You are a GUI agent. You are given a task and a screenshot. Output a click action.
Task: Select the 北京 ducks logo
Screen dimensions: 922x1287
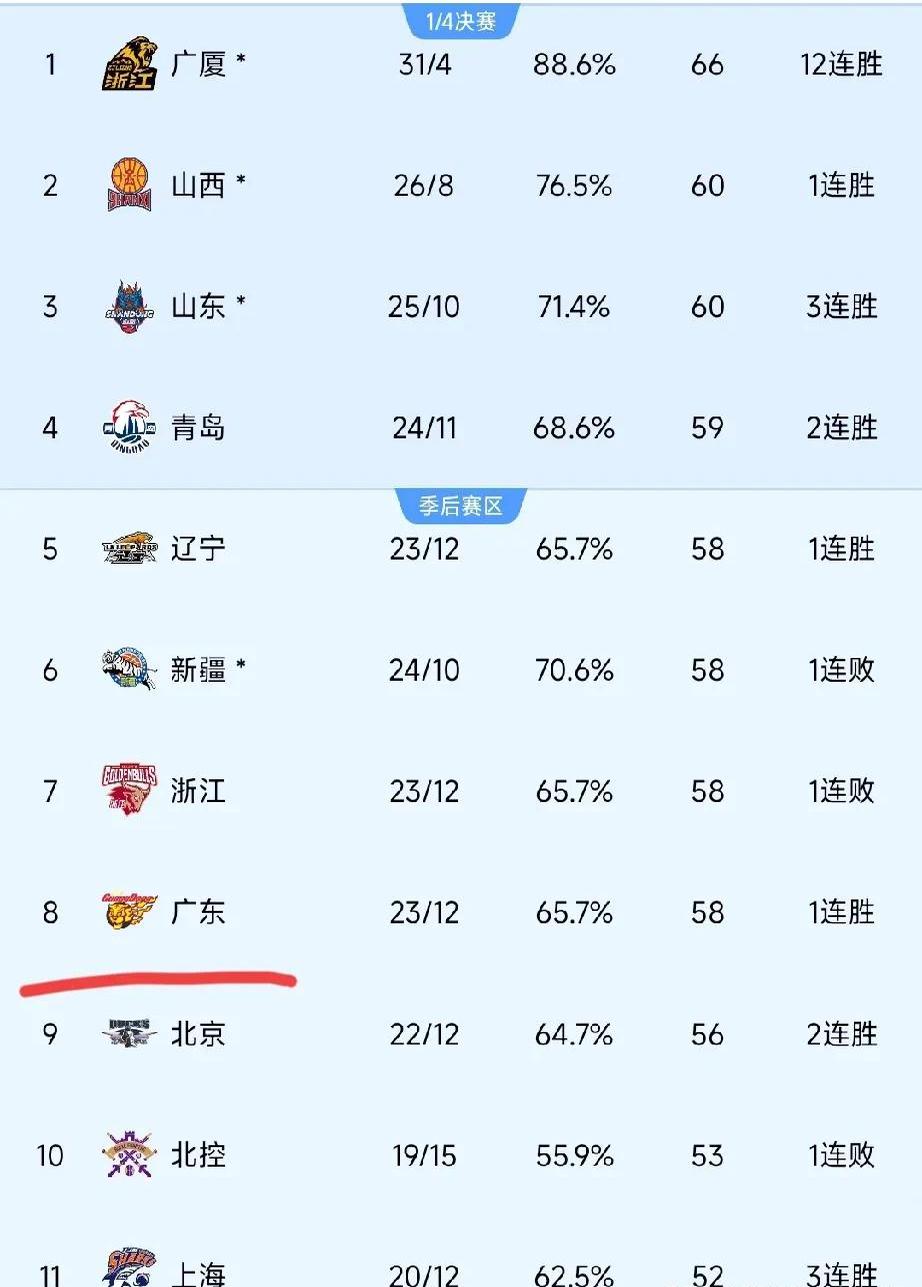coord(129,1035)
